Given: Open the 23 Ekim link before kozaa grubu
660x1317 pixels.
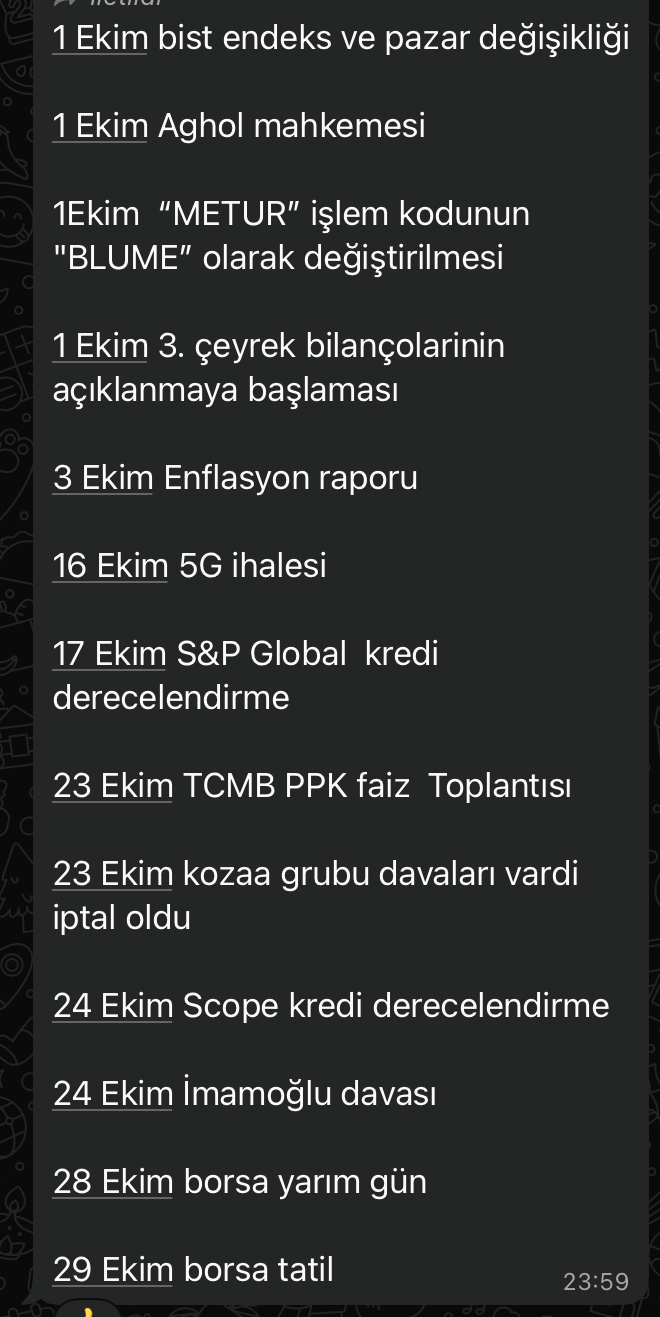Looking at the screenshot, I should click(113, 874).
